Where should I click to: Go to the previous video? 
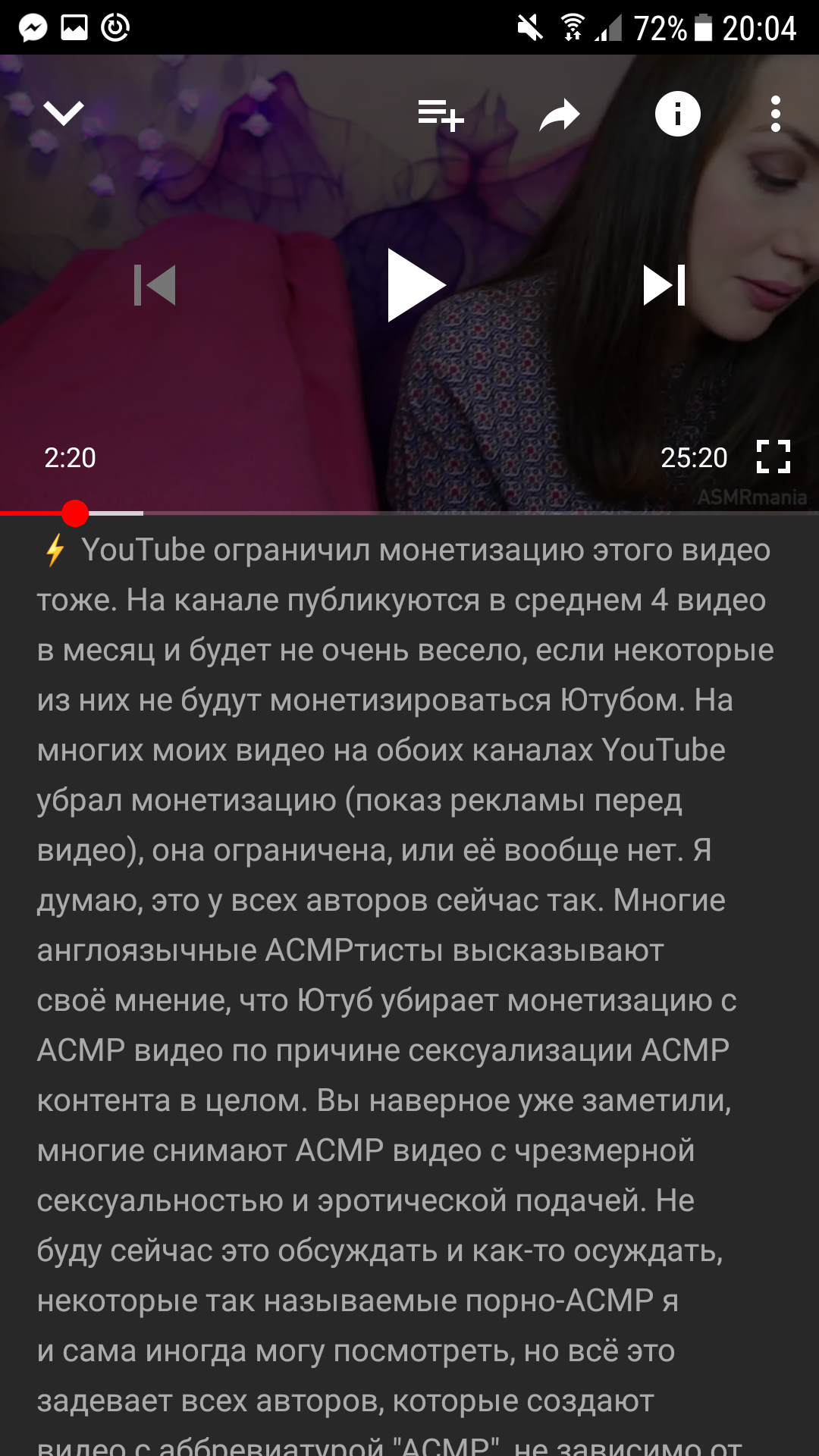[x=155, y=285]
